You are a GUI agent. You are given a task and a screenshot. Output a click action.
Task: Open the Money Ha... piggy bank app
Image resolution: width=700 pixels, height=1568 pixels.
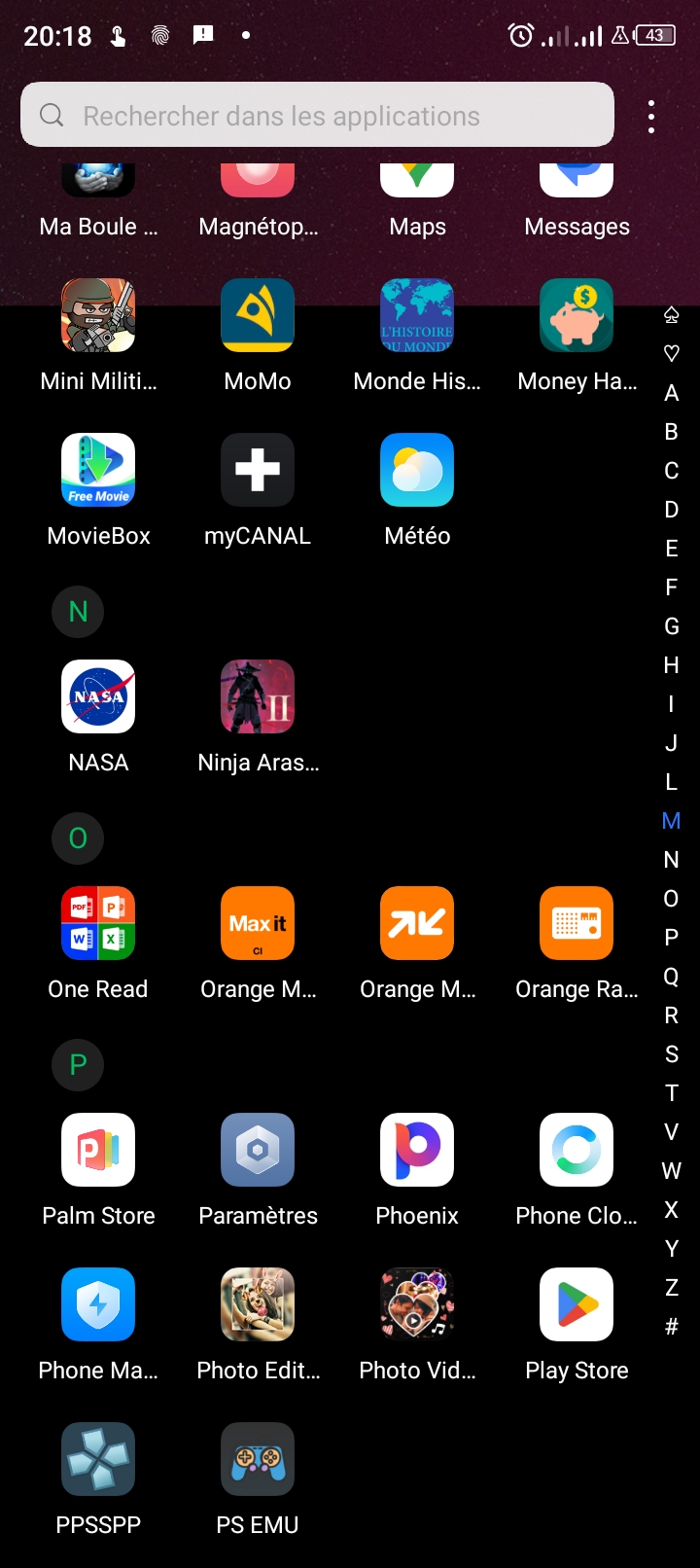click(x=577, y=316)
